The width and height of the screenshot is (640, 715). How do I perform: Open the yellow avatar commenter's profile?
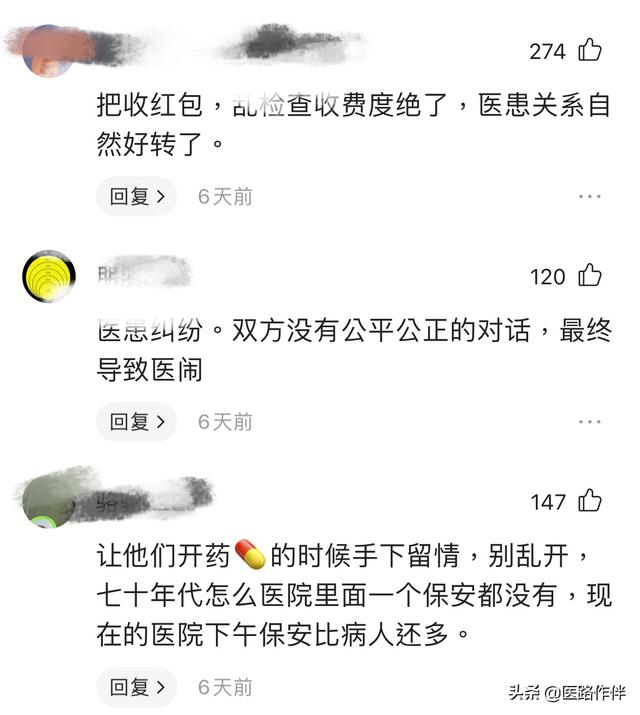point(49,277)
